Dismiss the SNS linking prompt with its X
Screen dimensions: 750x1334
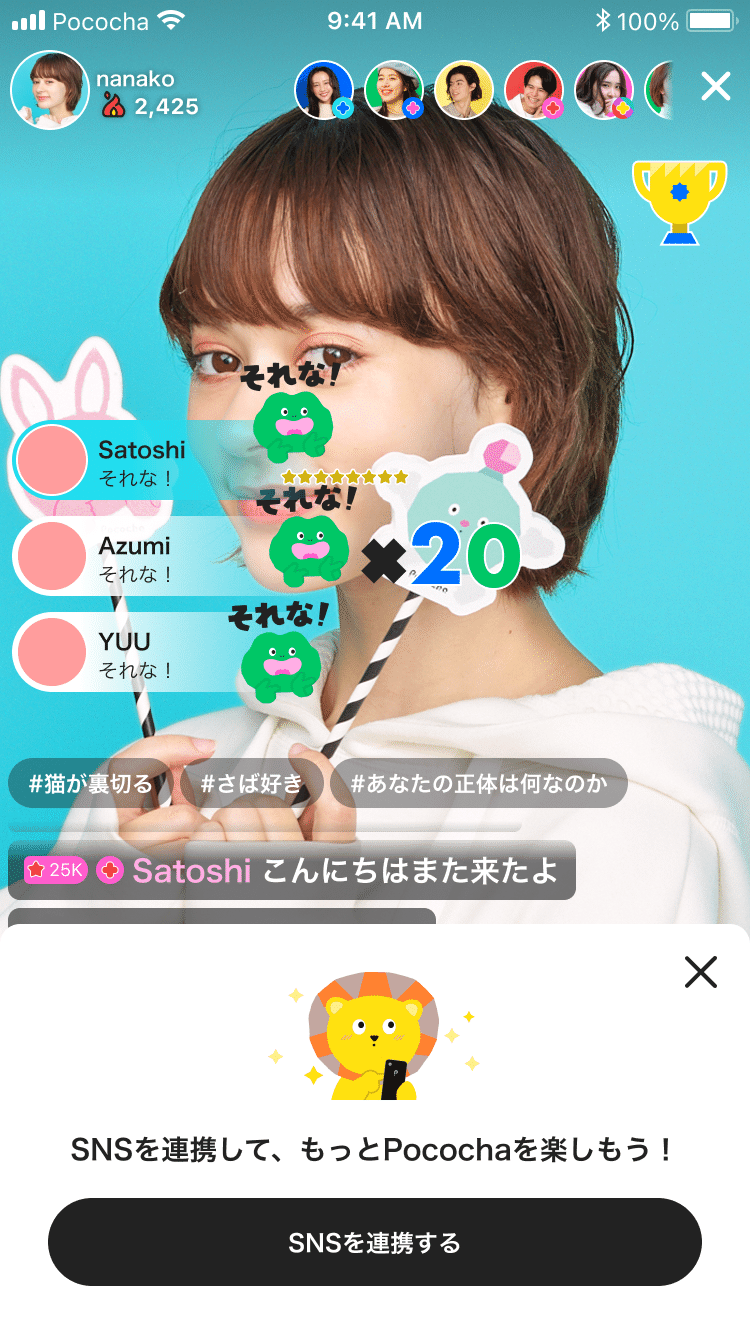click(701, 971)
